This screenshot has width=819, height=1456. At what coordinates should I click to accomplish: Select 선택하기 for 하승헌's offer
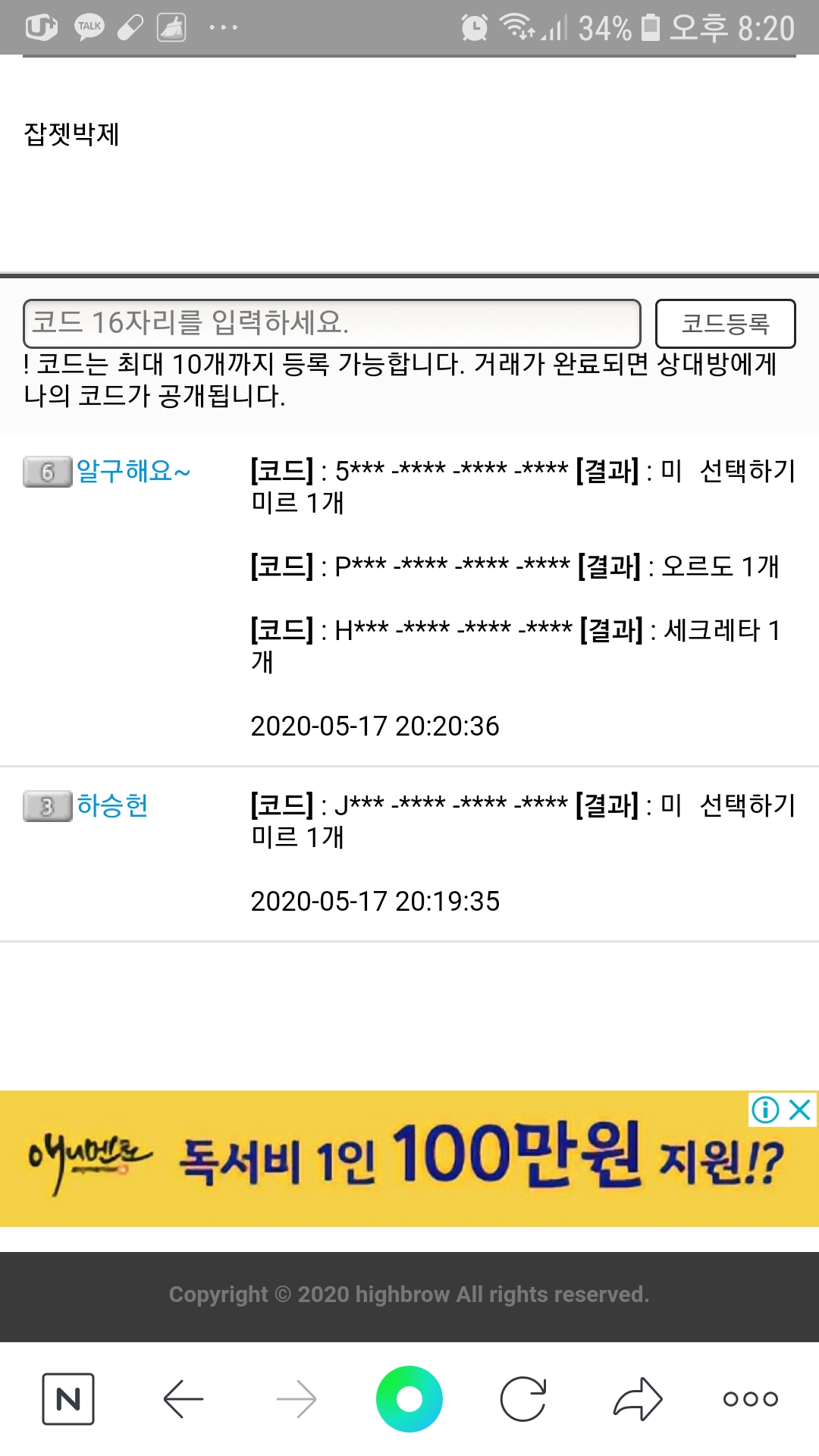click(x=747, y=805)
